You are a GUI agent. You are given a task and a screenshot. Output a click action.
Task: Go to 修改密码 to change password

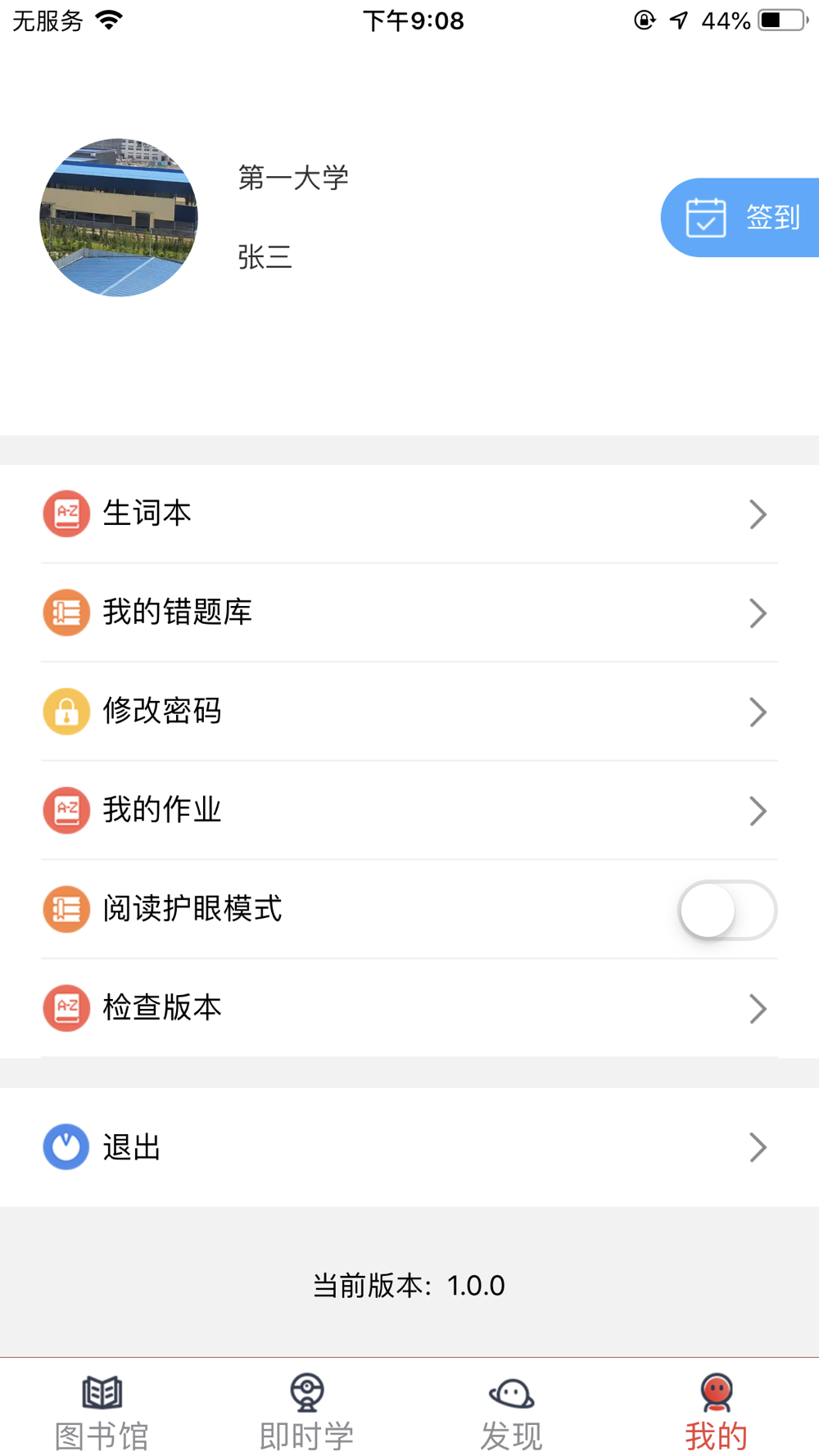409,712
